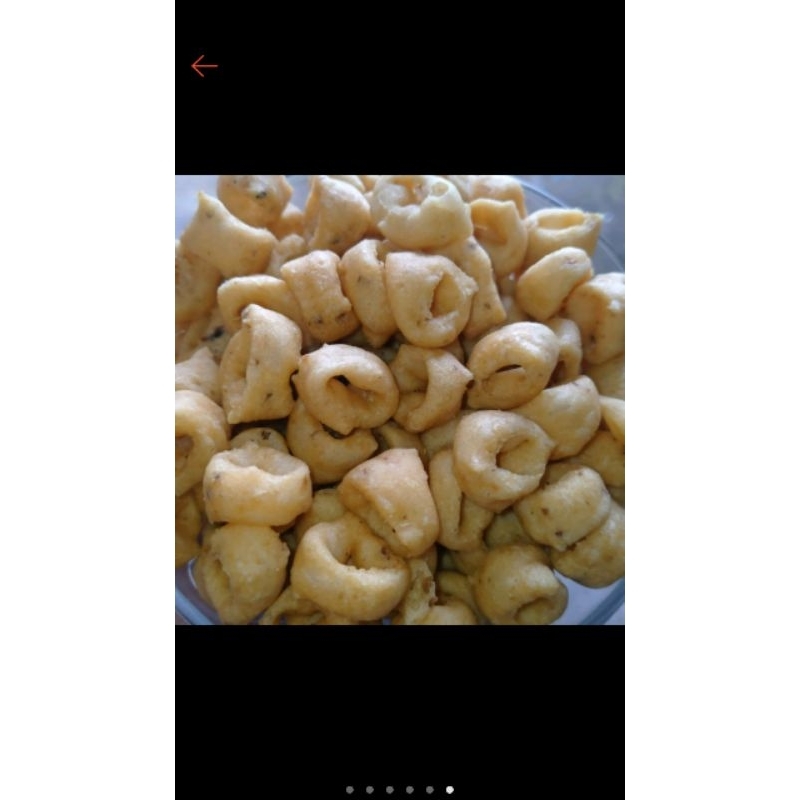The image size is (800, 800).
Task: Go back using the red arrow
Action: (204, 66)
